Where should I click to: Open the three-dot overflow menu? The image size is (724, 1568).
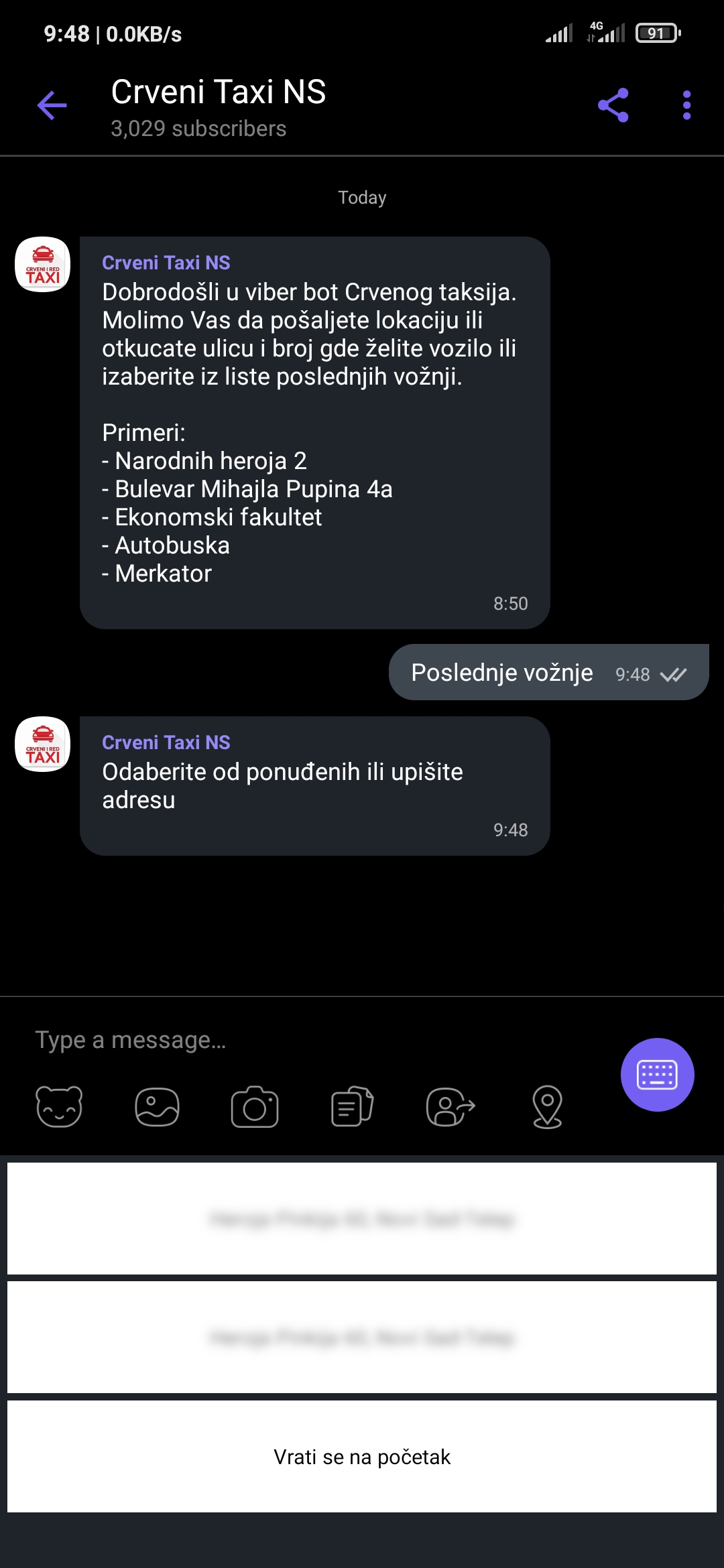(686, 105)
